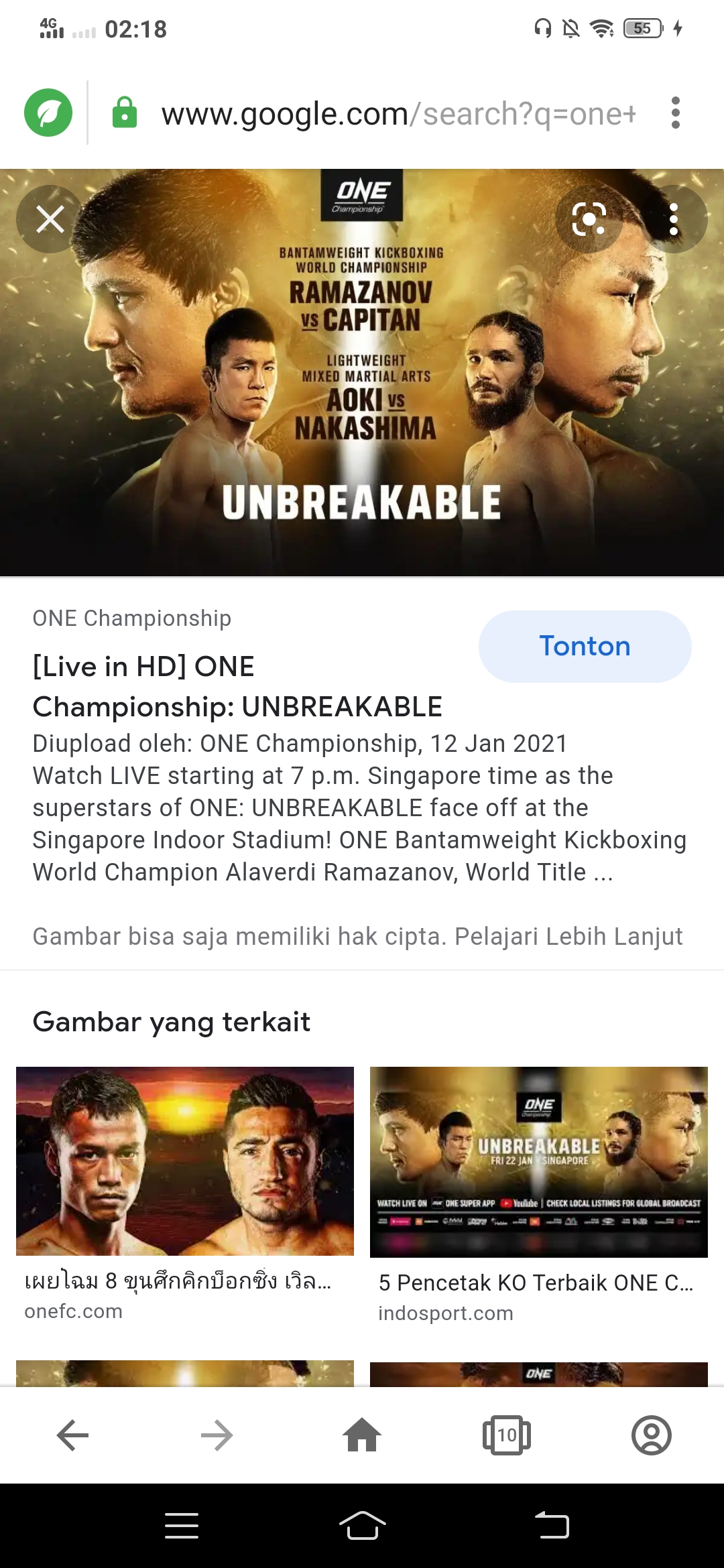724x1568 pixels.
Task: Open the tab switcher showing 10 tabs
Action: pos(507,1435)
